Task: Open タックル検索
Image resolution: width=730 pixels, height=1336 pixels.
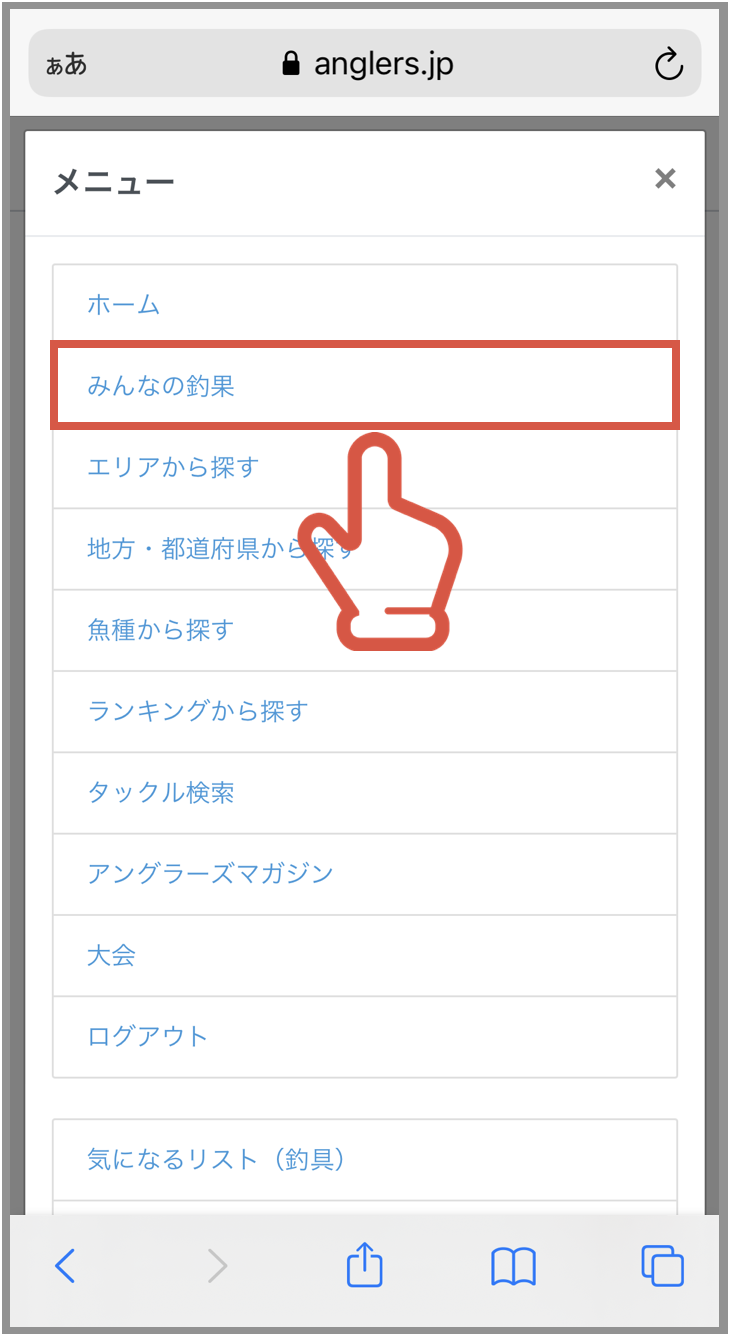Action: tap(365, 793)
